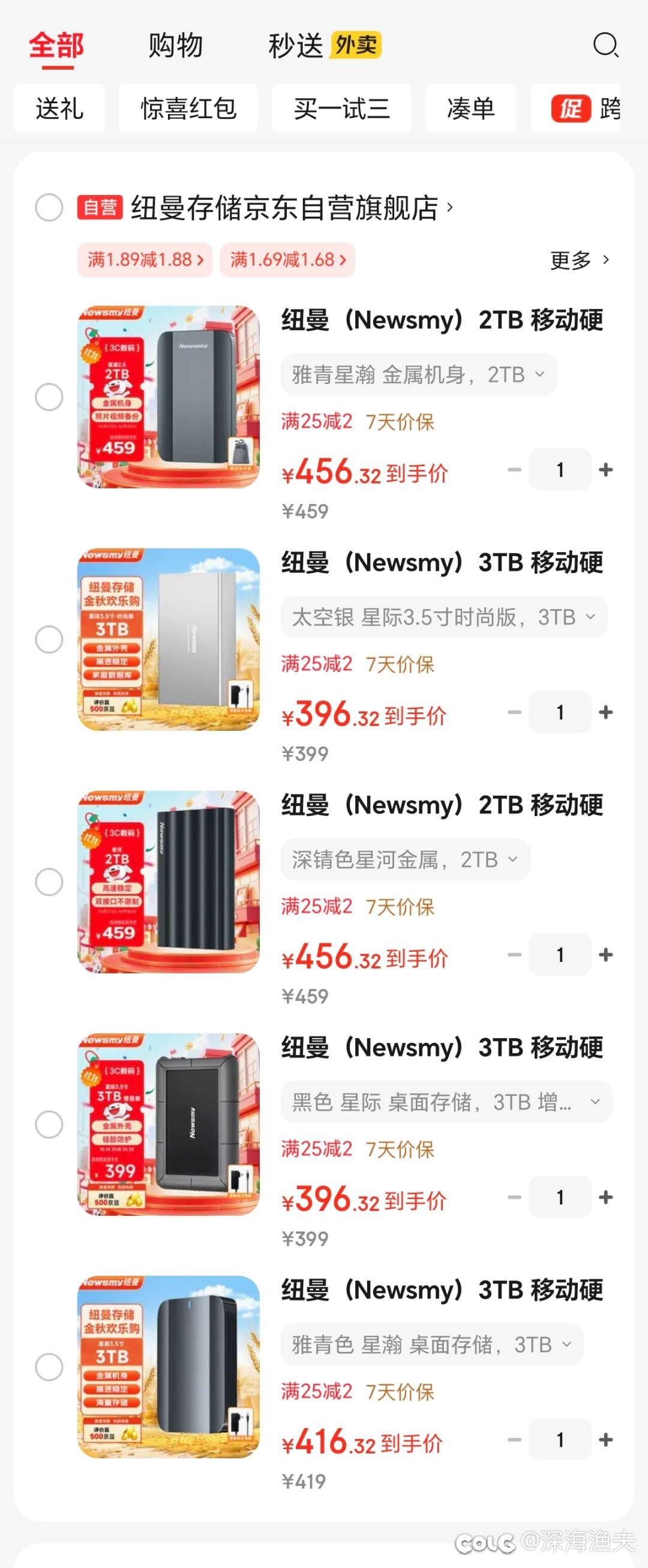Image resolution: width=648 pixels, height=1568 pixels.
Task: Check the first 雅青星瀚 2TB product
Action: [49, 396]
